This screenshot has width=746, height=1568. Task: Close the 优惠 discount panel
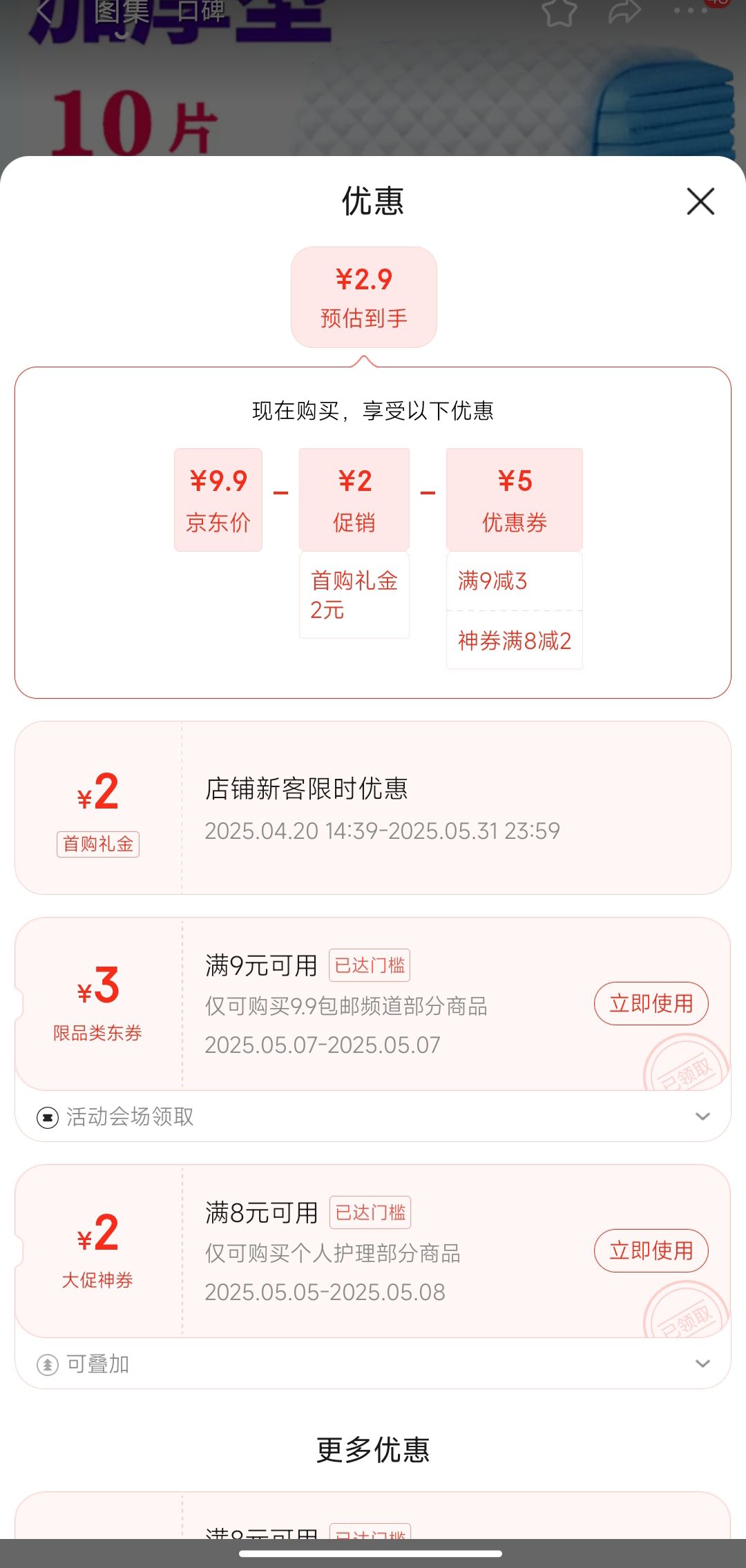pyautogui.click(x=700, y=202)
